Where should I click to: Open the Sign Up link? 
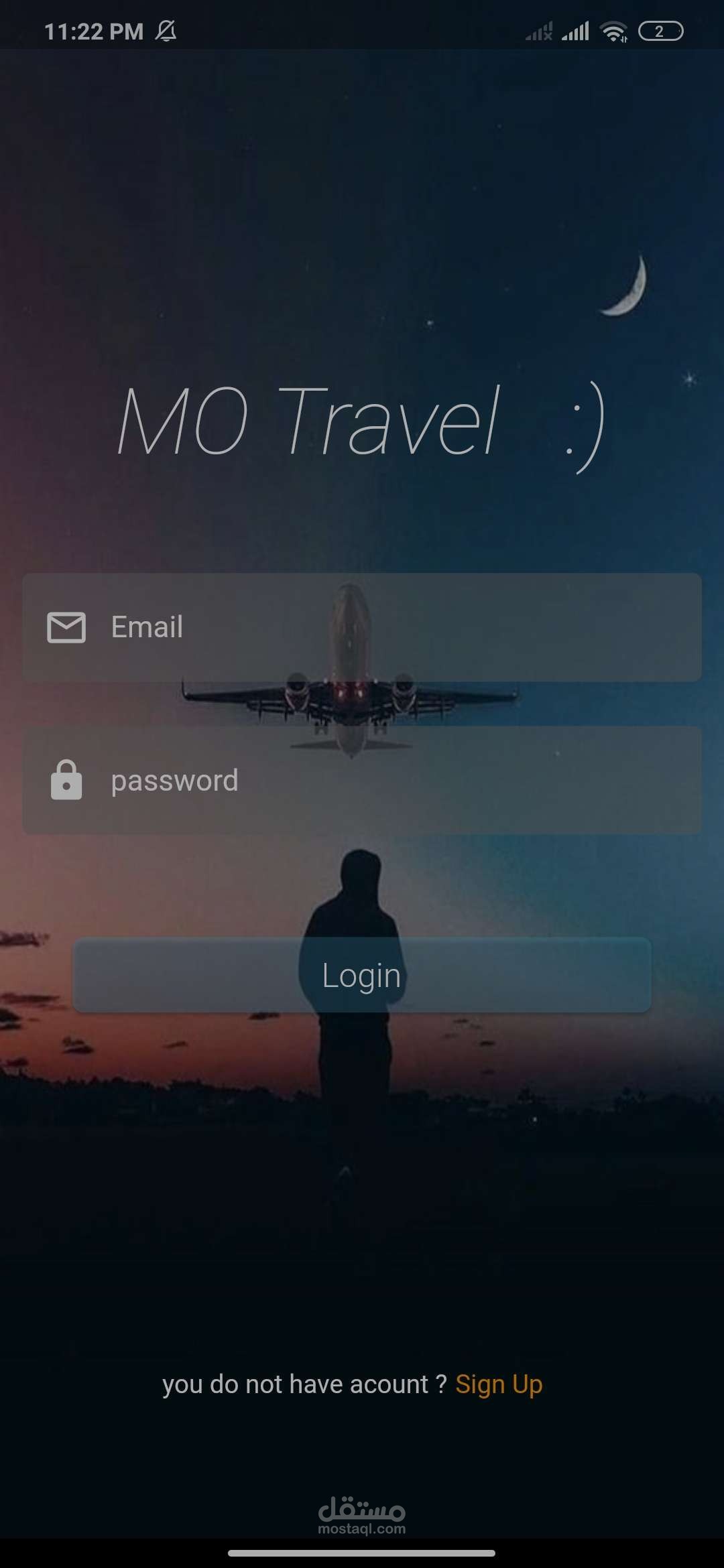499,1384
